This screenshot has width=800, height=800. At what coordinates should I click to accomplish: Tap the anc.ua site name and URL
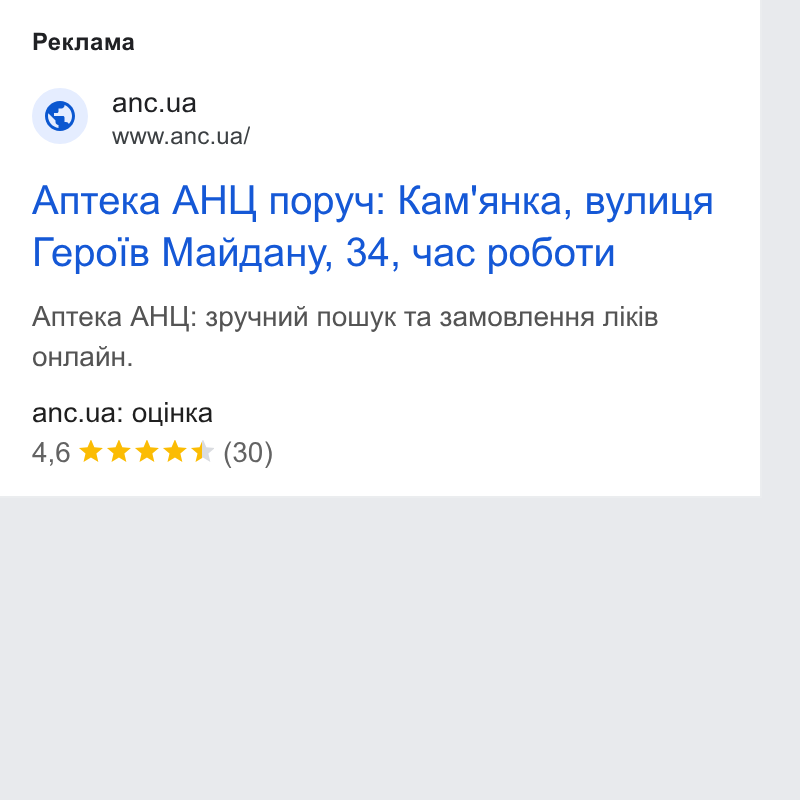coord(181,119)
